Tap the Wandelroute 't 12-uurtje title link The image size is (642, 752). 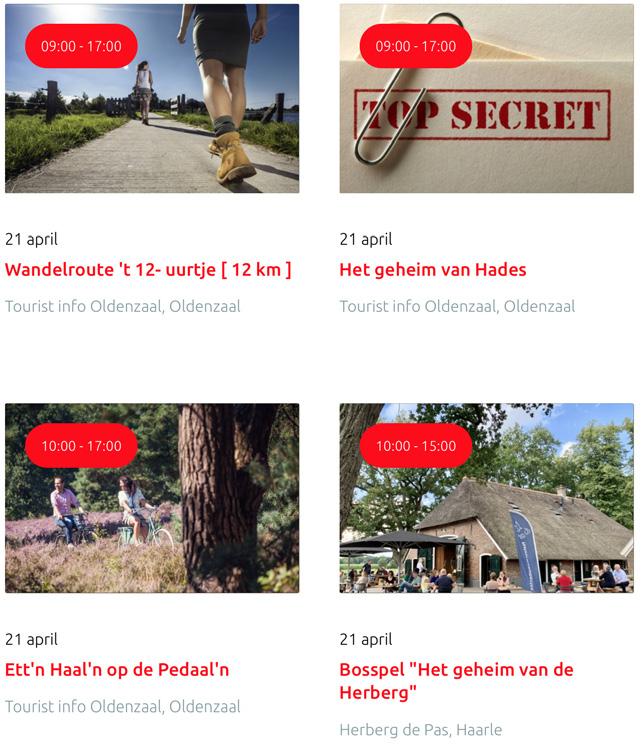coord(148,270)
